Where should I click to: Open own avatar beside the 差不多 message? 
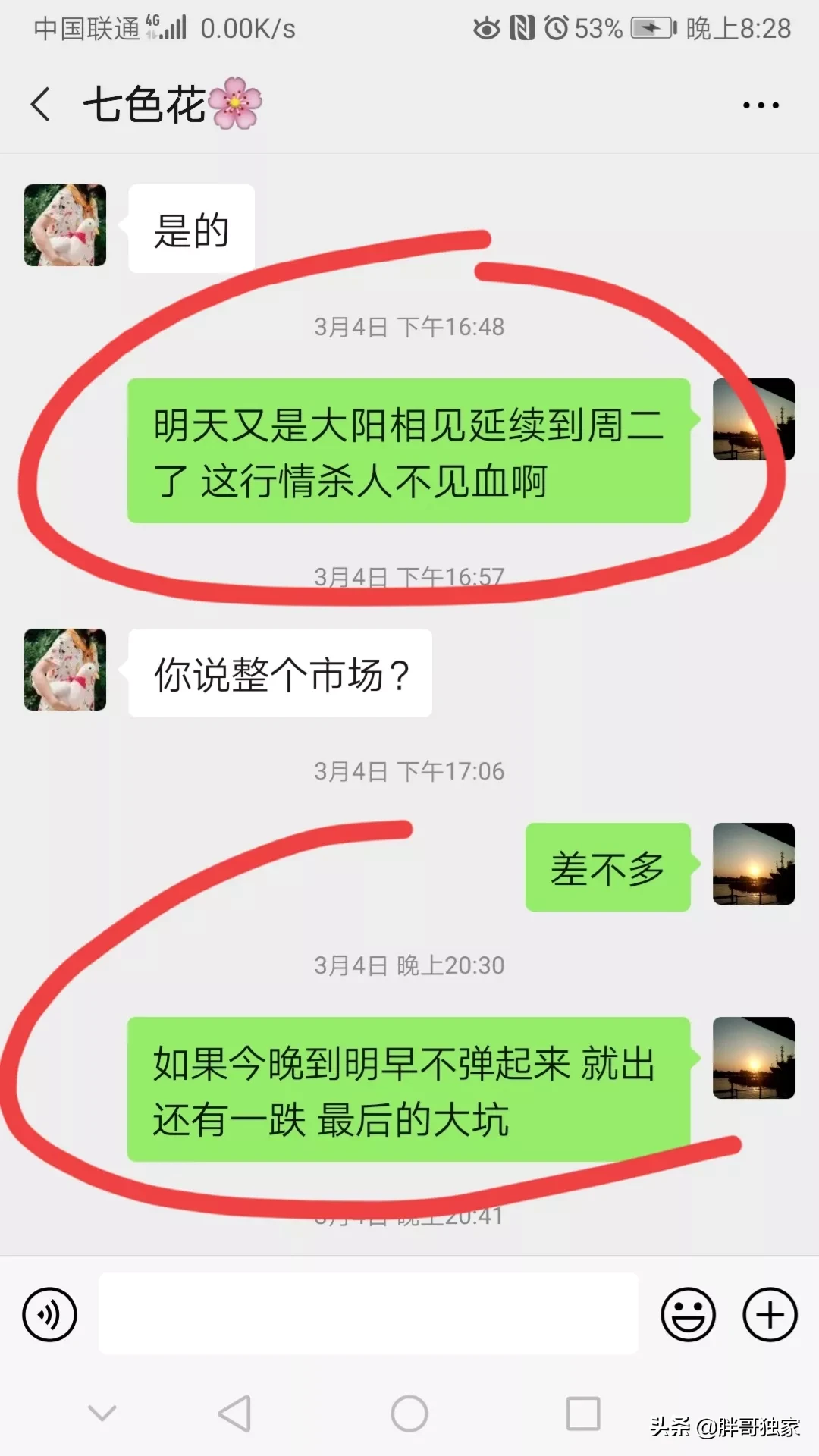pos(754,864)
